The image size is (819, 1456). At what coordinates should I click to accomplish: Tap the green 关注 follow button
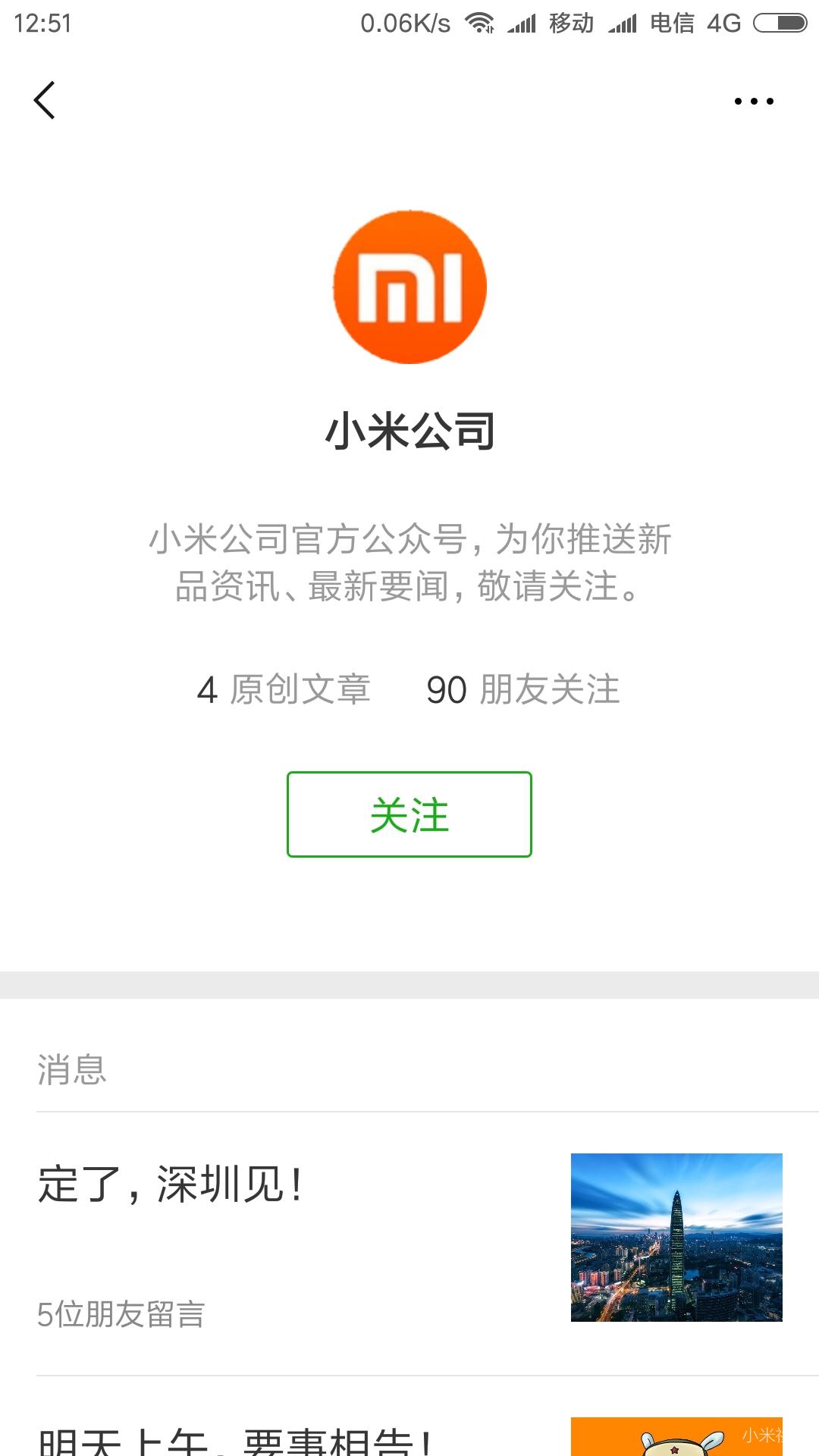coord(409,814)
